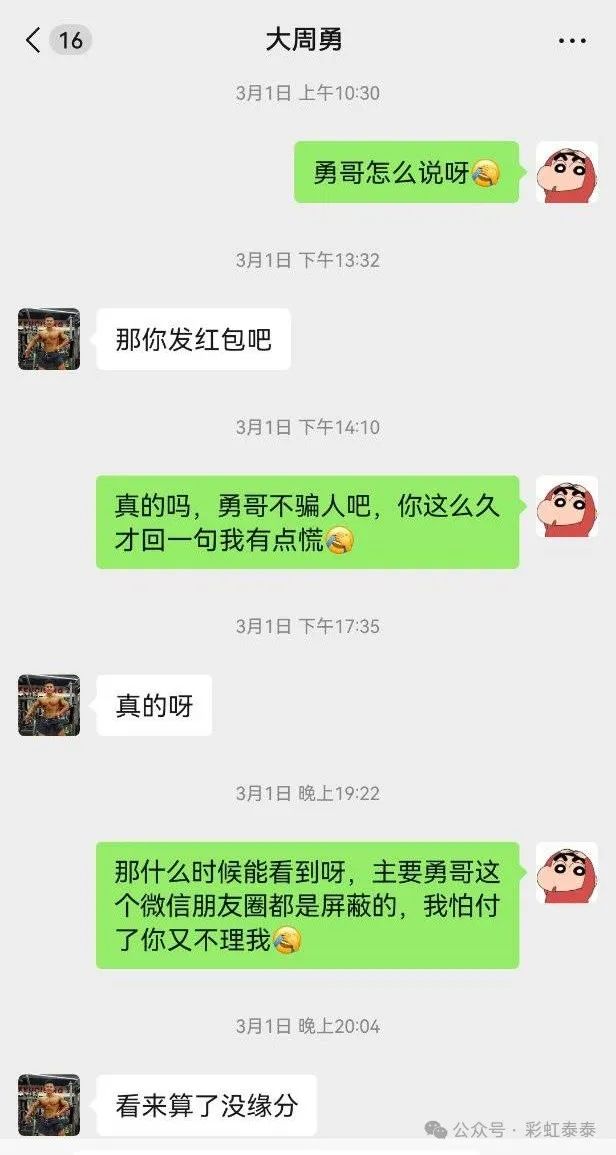Open 大周勇's avatar beside 那你发红包吧
Screen dimensions: 616x1155
(x=49, y=339)
